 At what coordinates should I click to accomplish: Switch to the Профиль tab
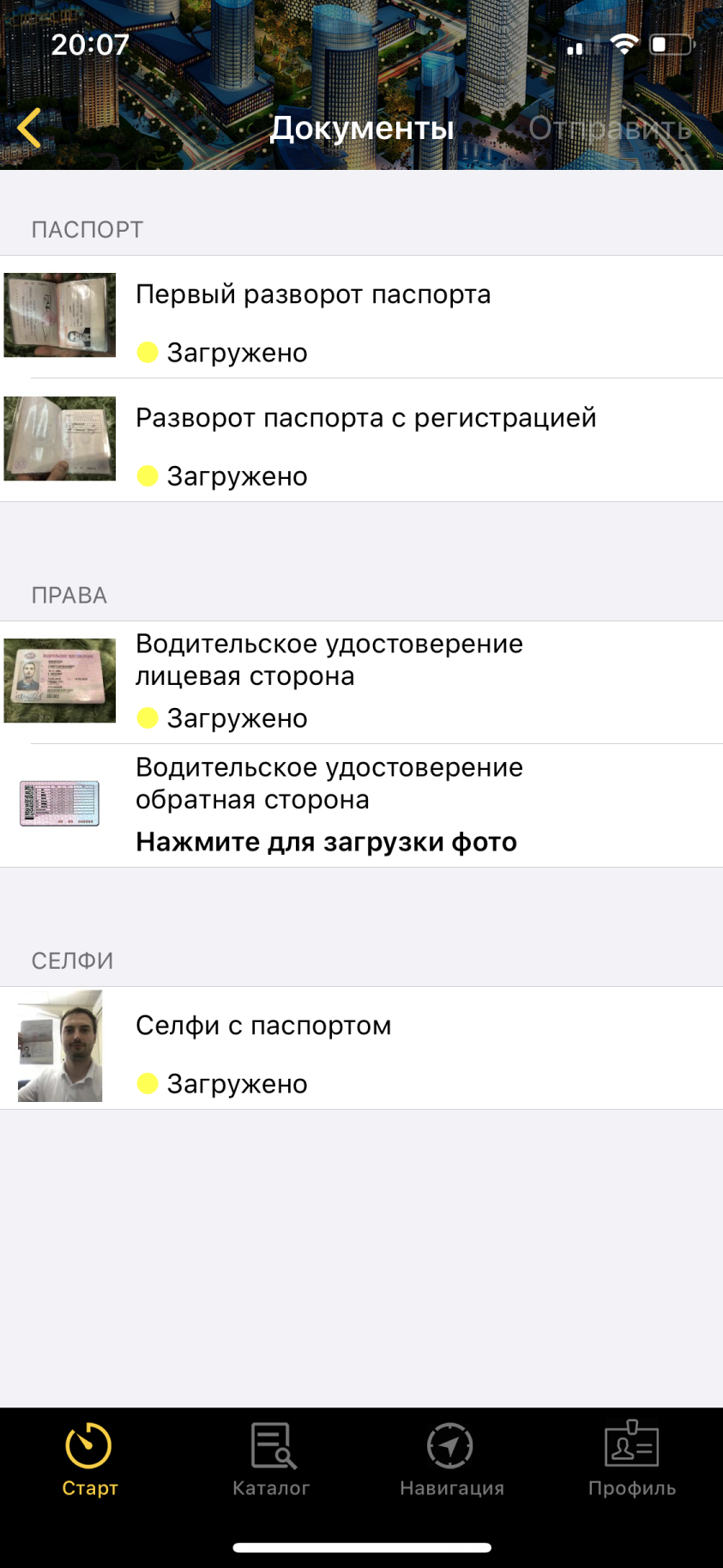pos(632,1461)
